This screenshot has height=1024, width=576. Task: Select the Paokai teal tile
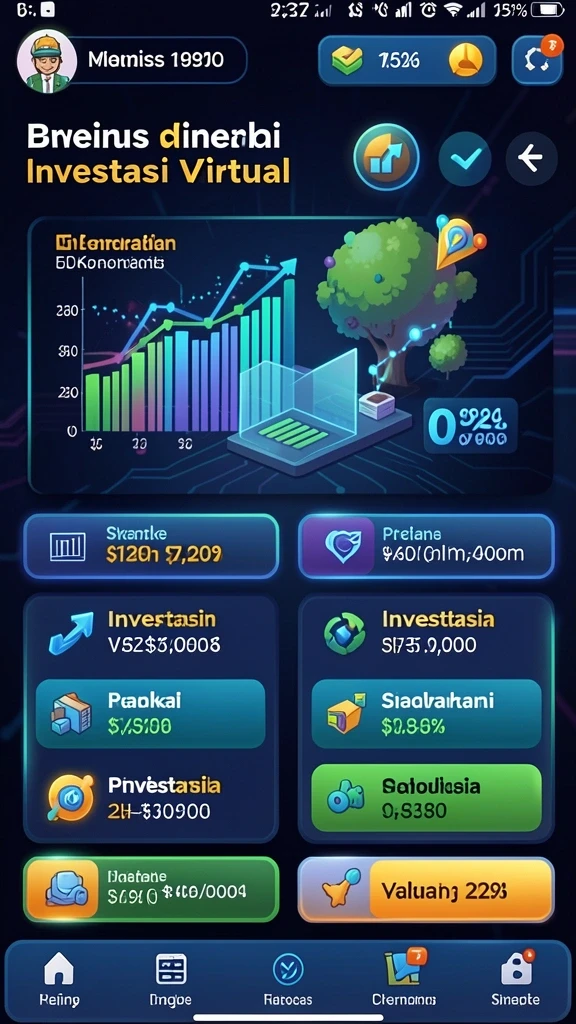pyautogui.click(x=150, y=713)
